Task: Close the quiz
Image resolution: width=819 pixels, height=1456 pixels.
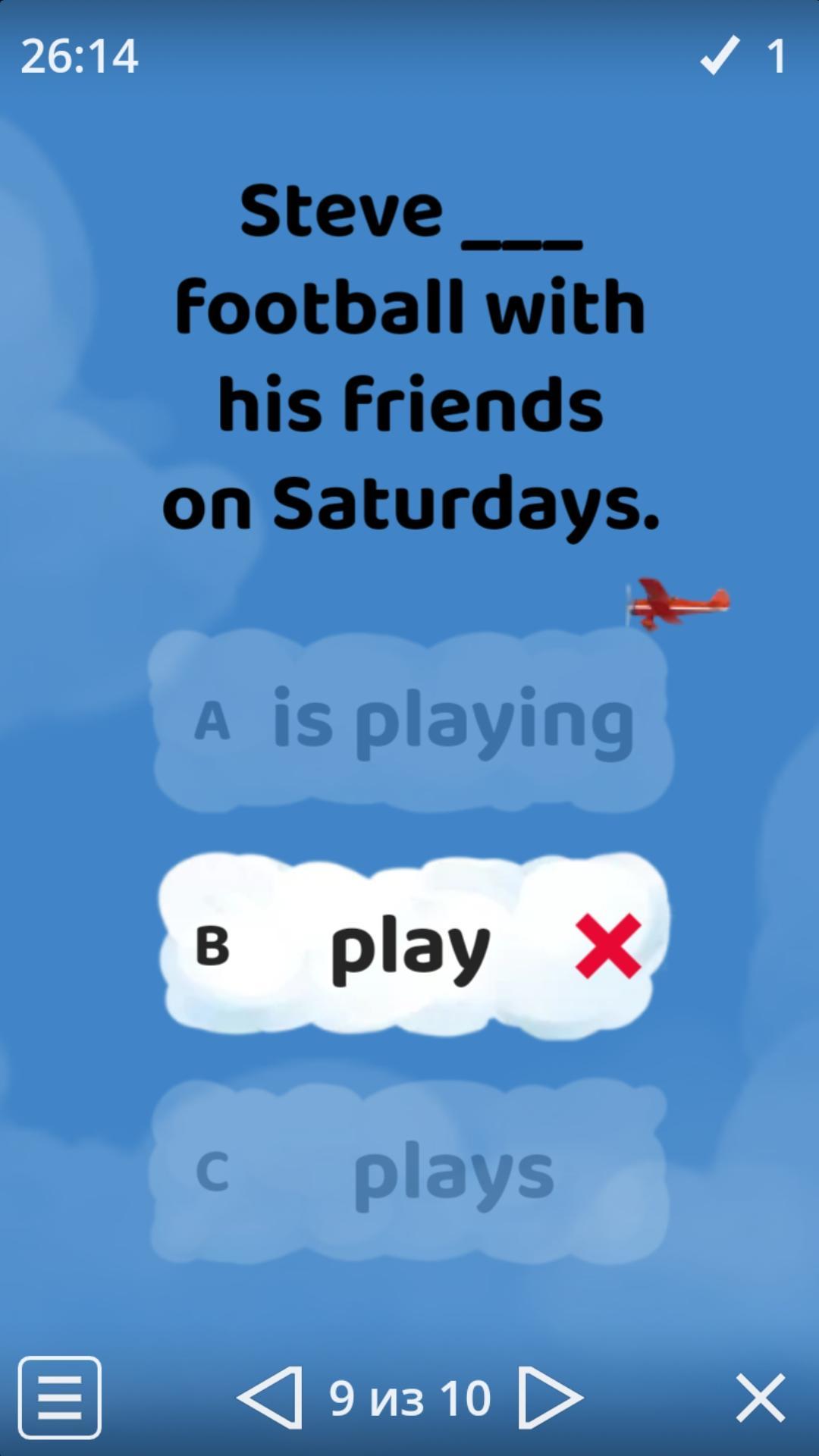Action: 760,1398
